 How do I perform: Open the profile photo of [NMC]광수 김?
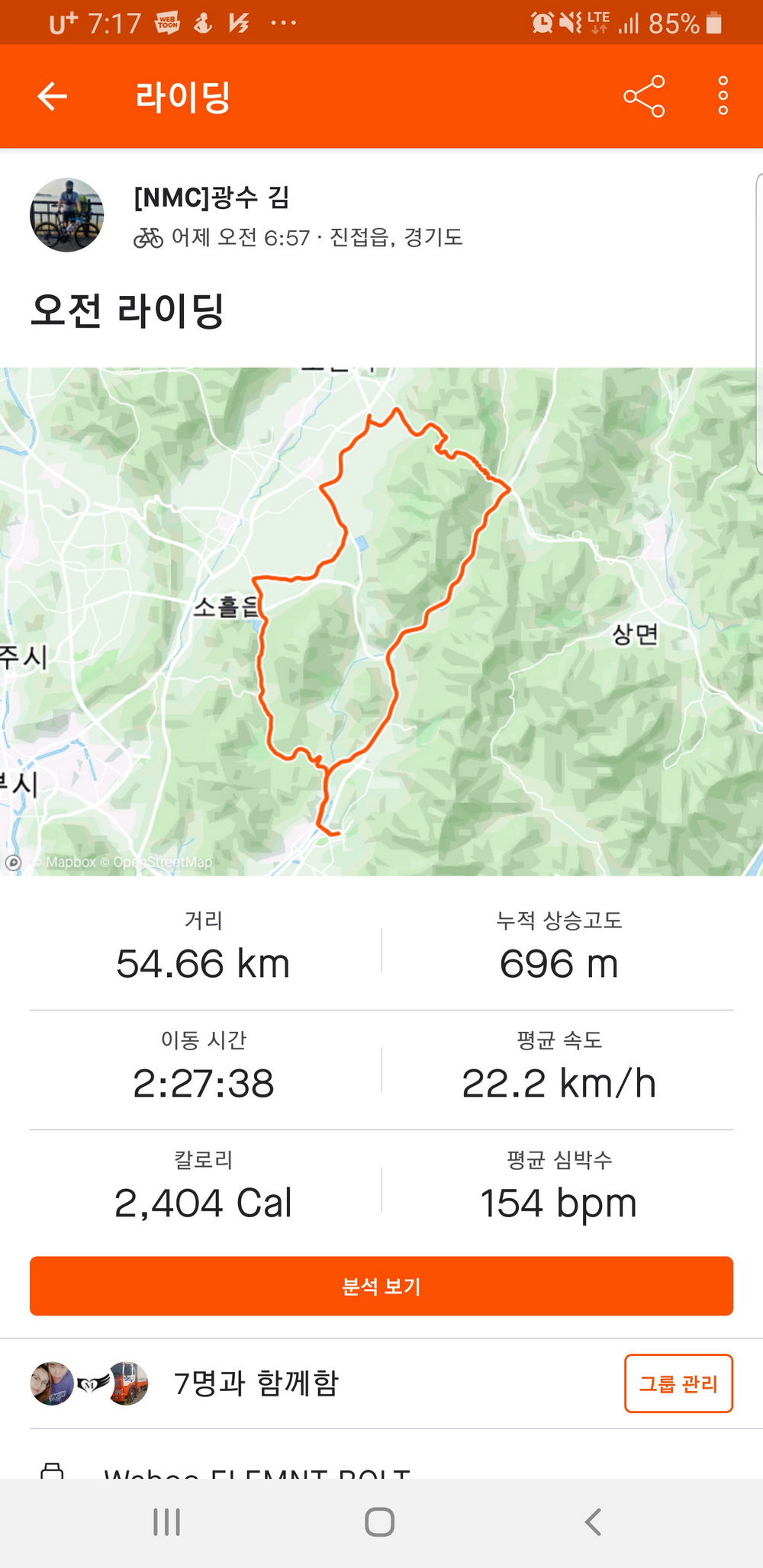coord(67,215)
